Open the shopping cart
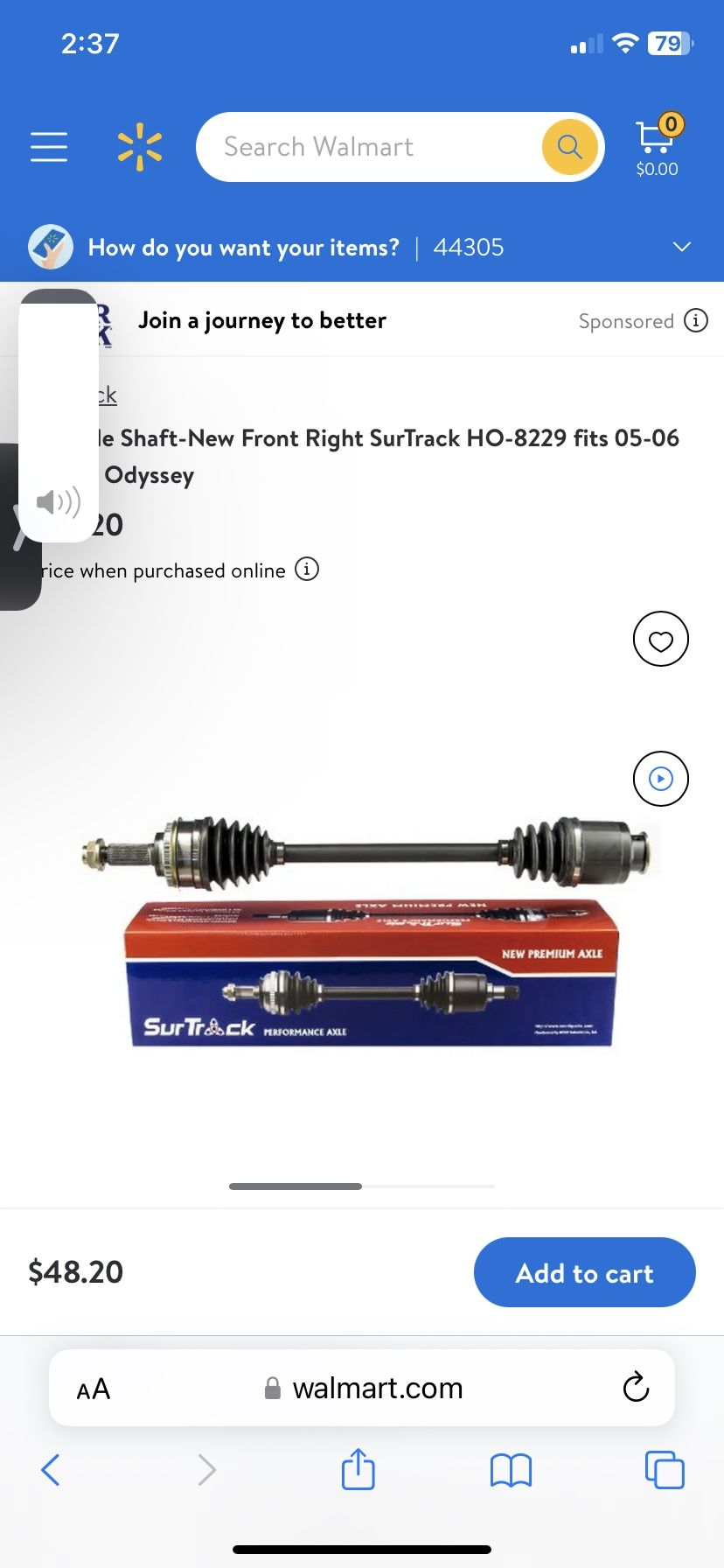This screenshot has width=724, height=1568. 658,145
